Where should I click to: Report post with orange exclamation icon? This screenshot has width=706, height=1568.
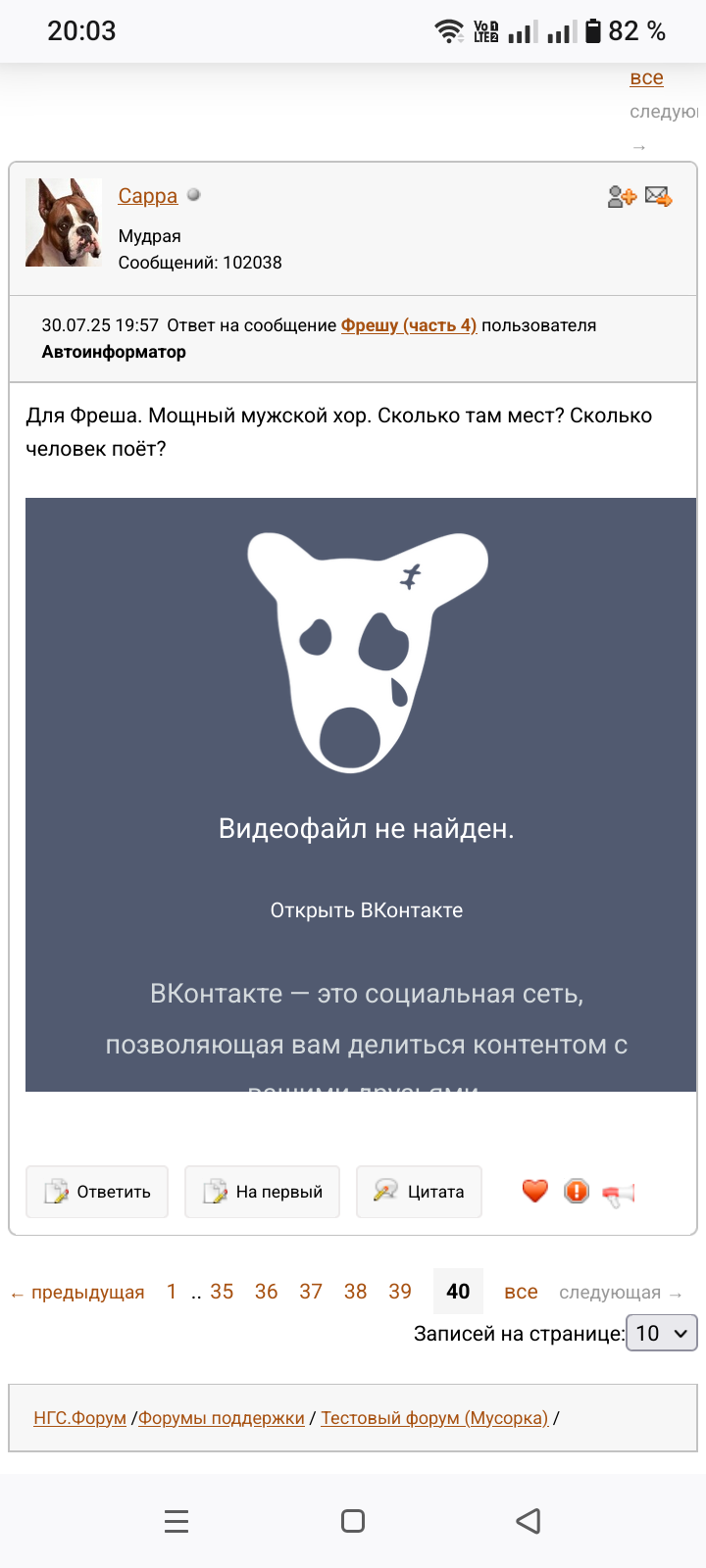pyautogui.click(x=577, y=1192)
